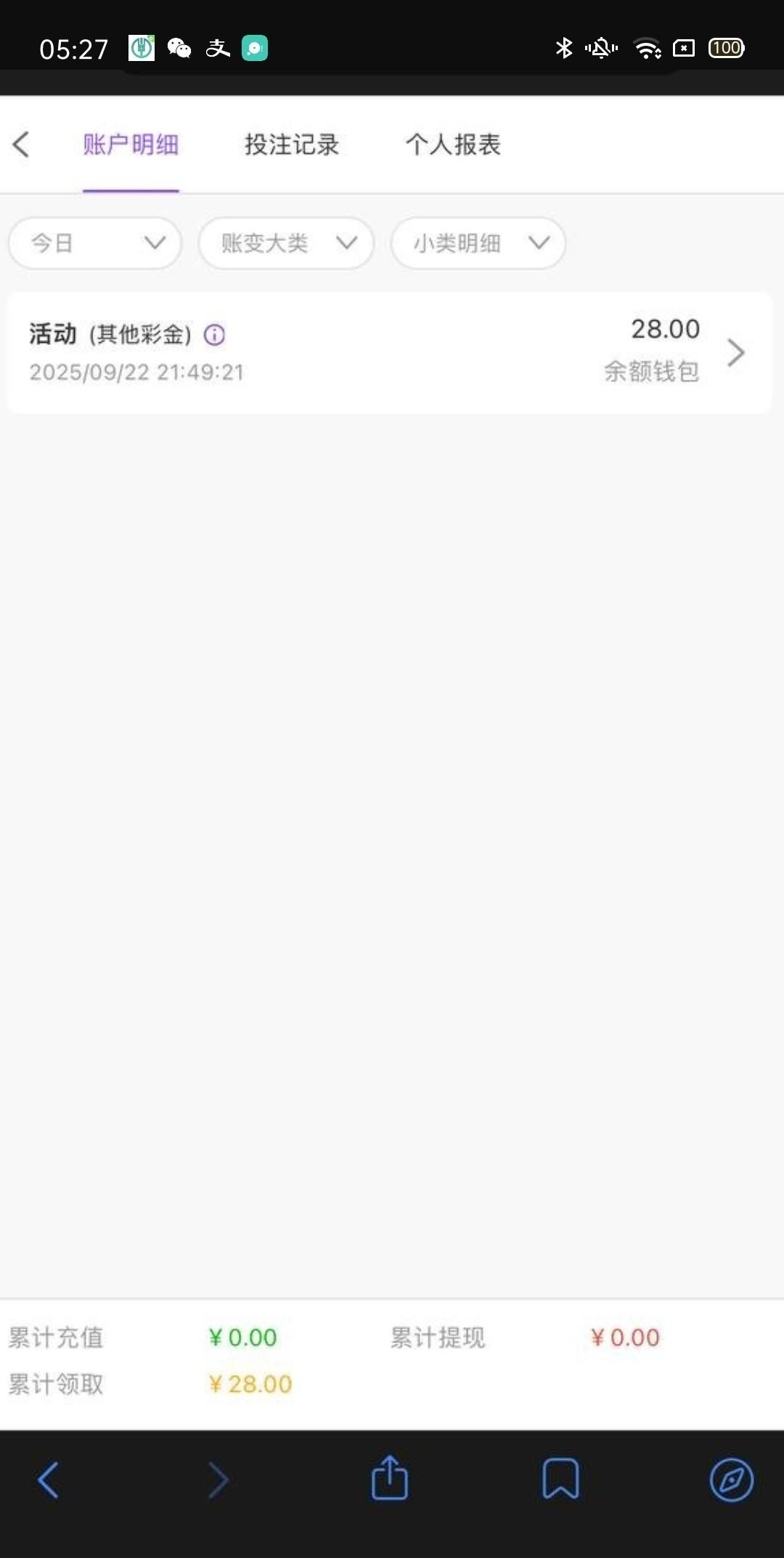Tap the browser forward arrow
Image resolution: width=784 pixels, height=1558 pixels.
point(219,1480)
